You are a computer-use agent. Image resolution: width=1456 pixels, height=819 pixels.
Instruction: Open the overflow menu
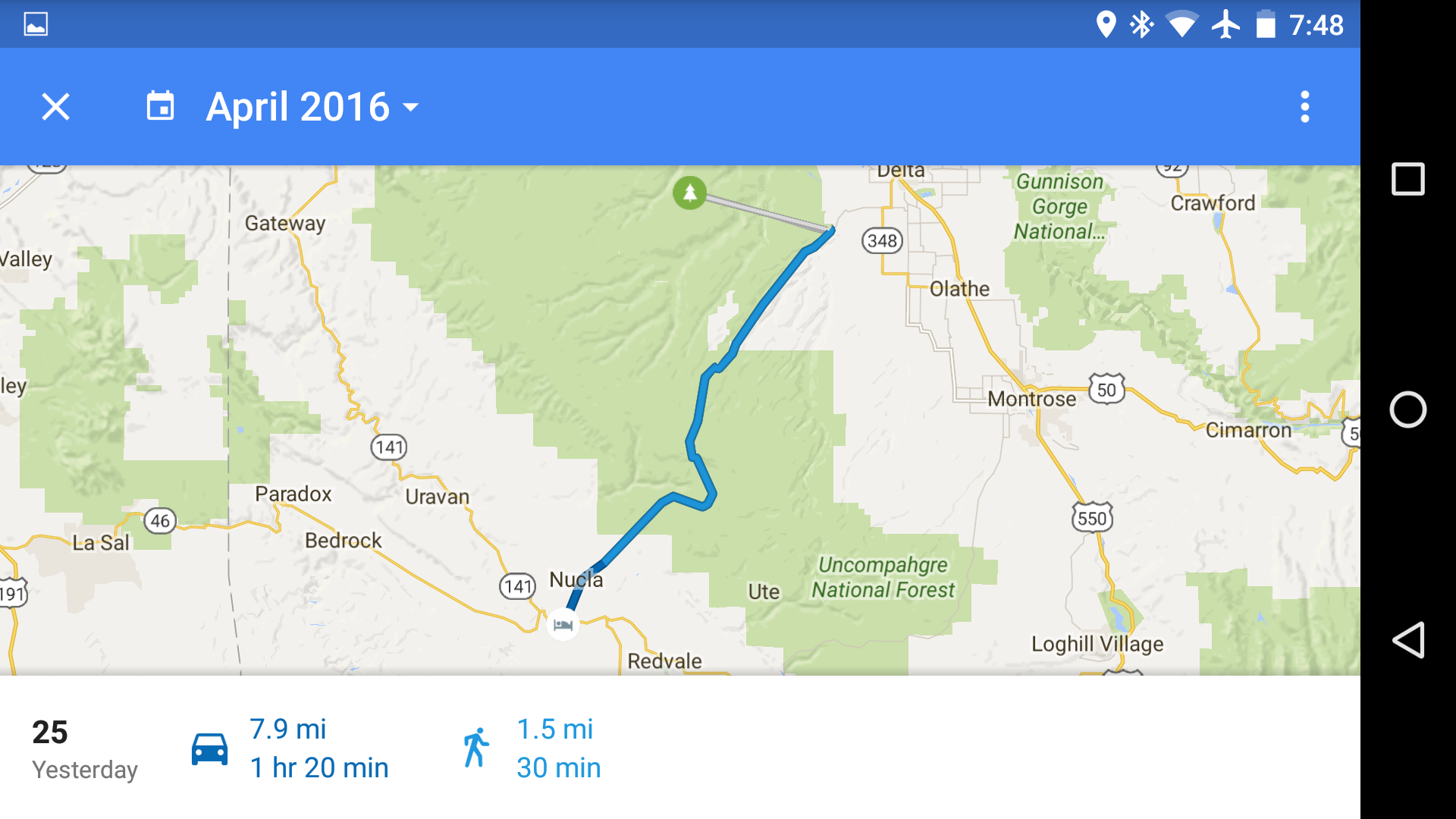(1304, 107)
